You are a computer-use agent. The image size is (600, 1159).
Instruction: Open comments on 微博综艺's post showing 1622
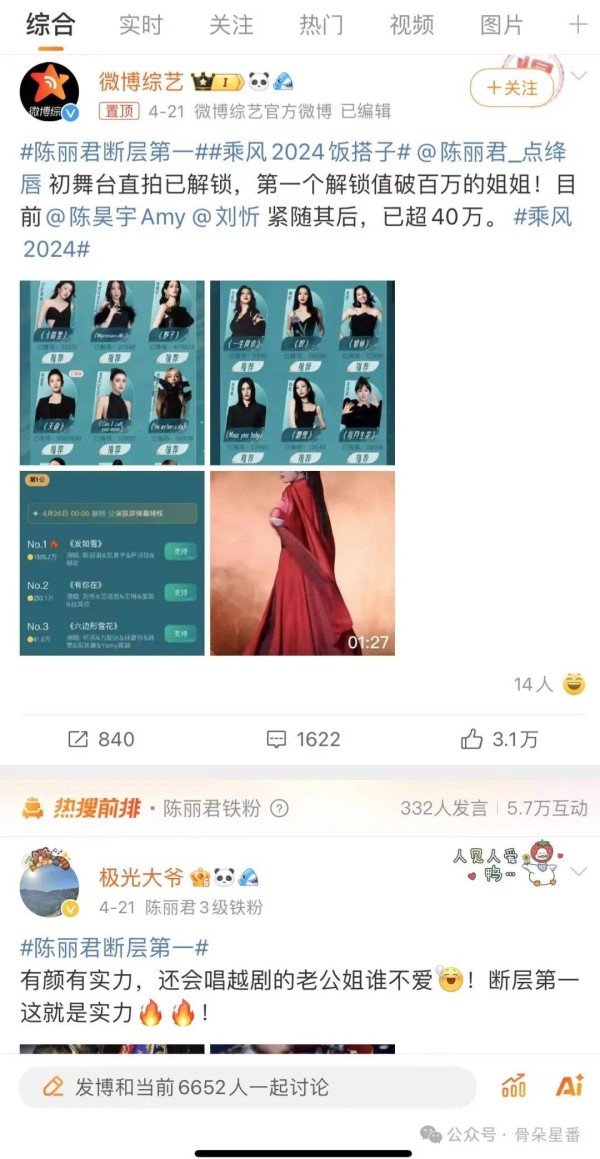click(x=303, y=739)
